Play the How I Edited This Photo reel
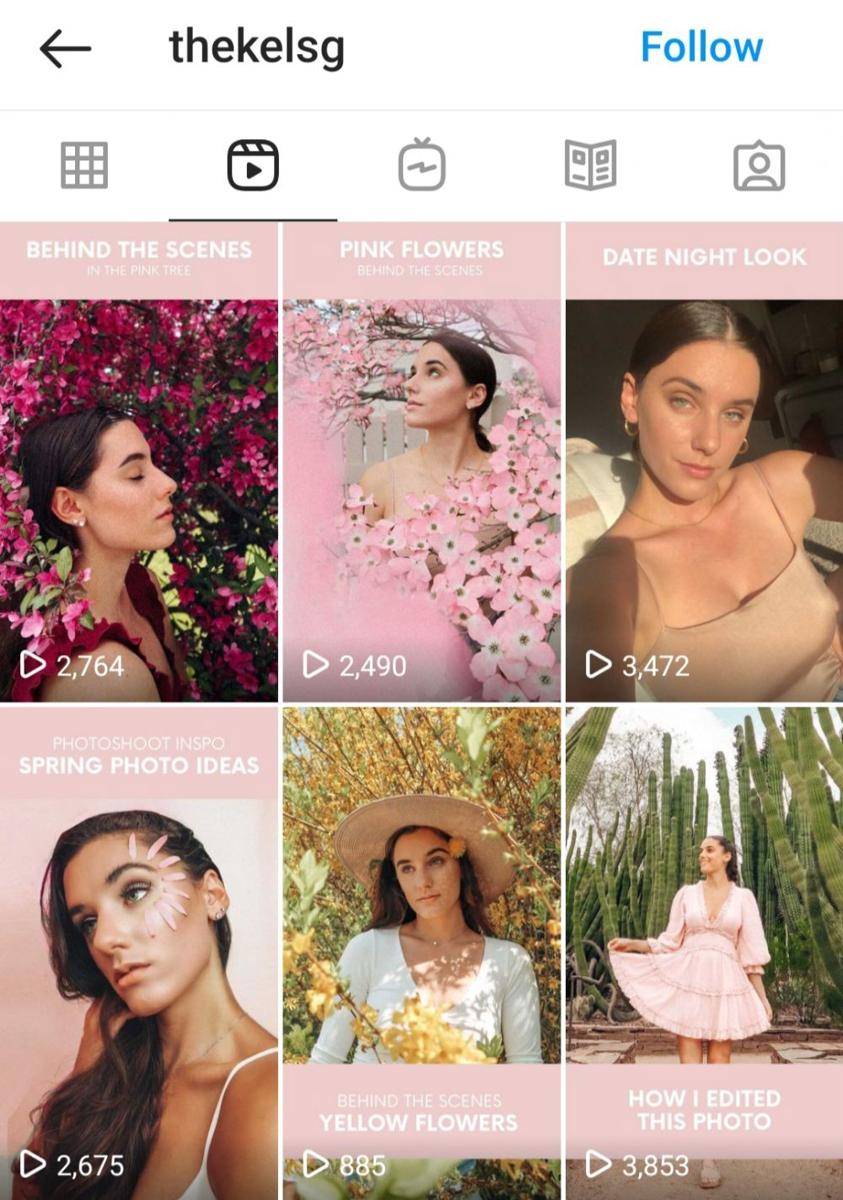Viewport: 843px width, 1200px height. (x=704, y=950)
